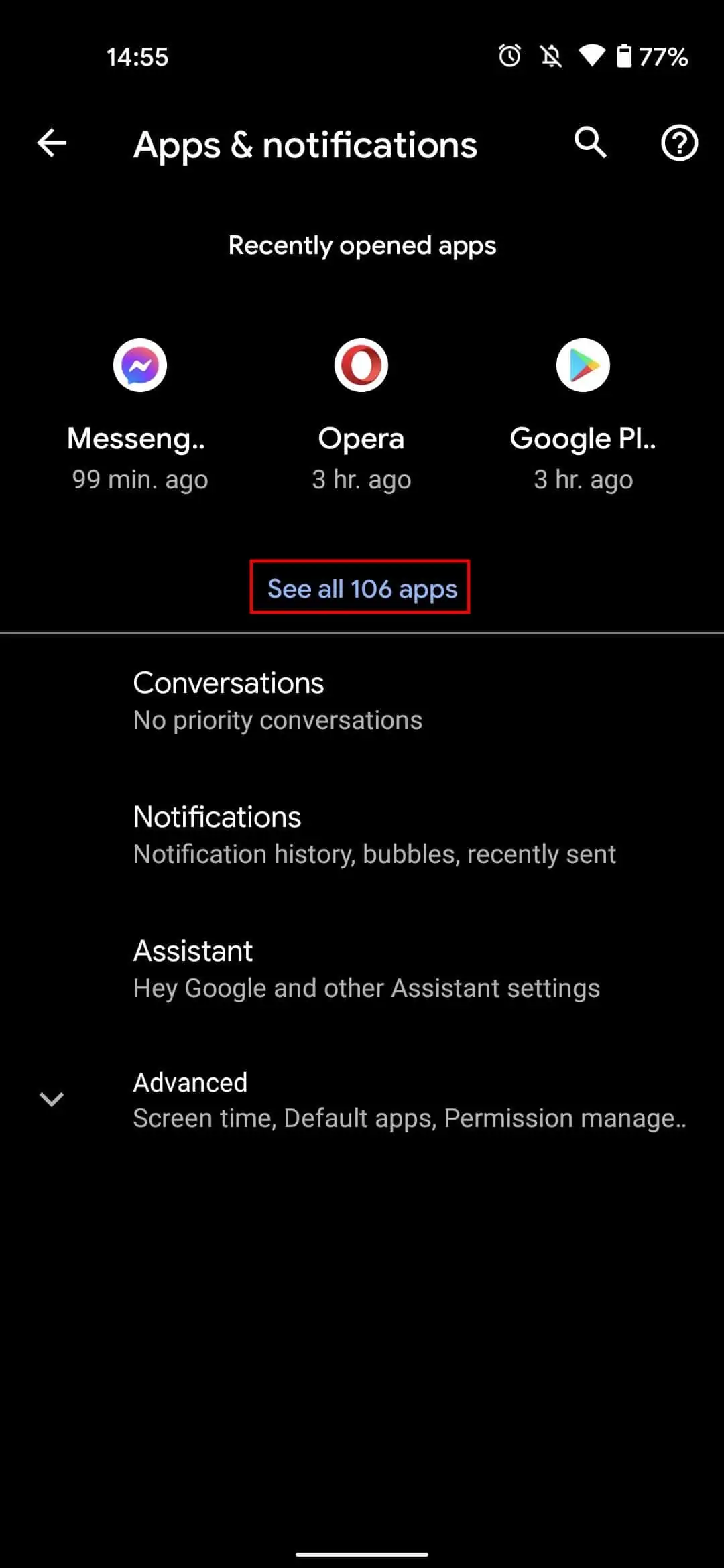This screenshot has width=724, height=1568.
Task: Open the help question mark icon
Action: pyautogui.click(x=680, y=143)
